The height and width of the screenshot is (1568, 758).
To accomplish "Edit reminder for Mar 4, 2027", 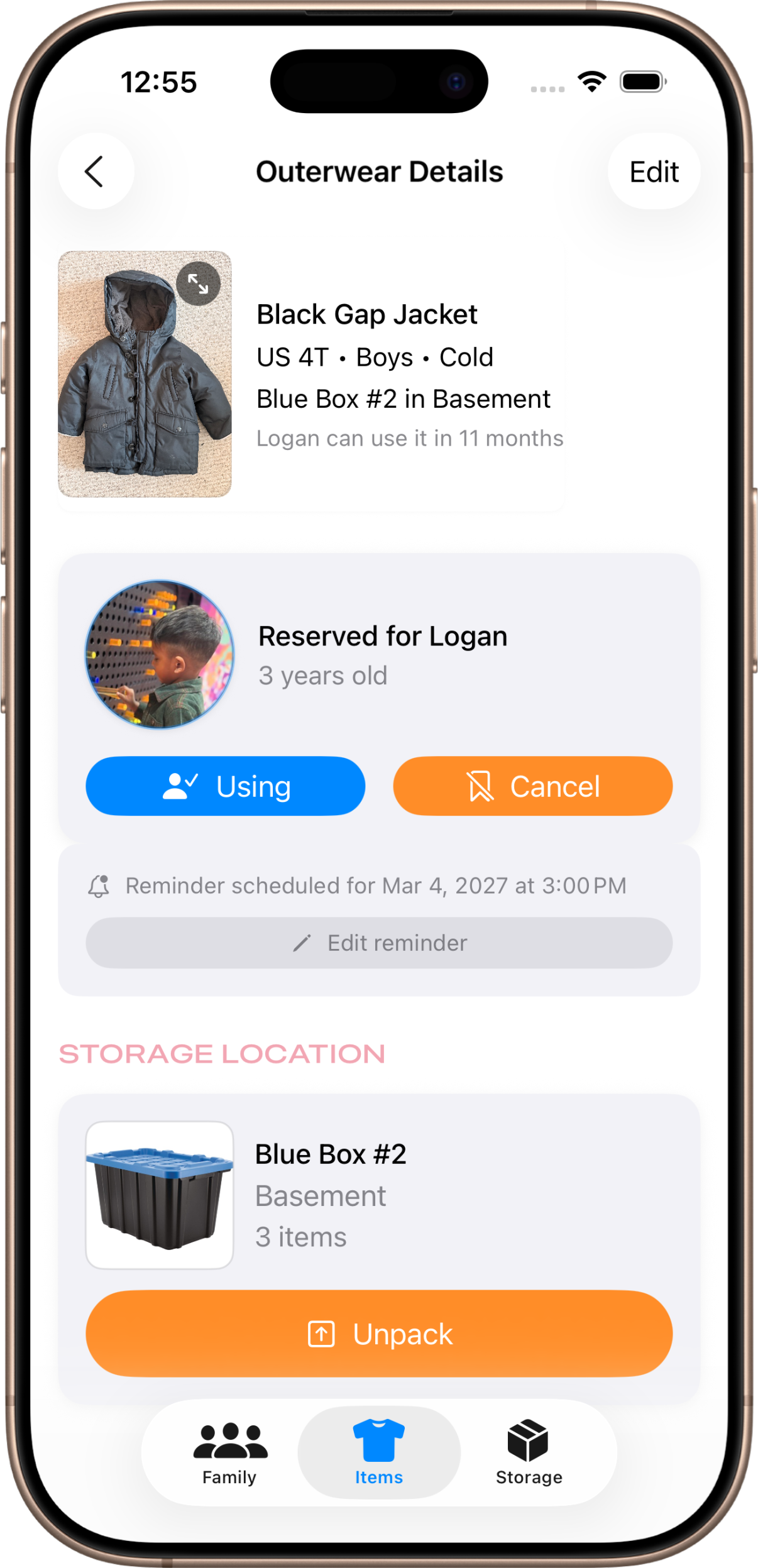I will coord(379,943).
